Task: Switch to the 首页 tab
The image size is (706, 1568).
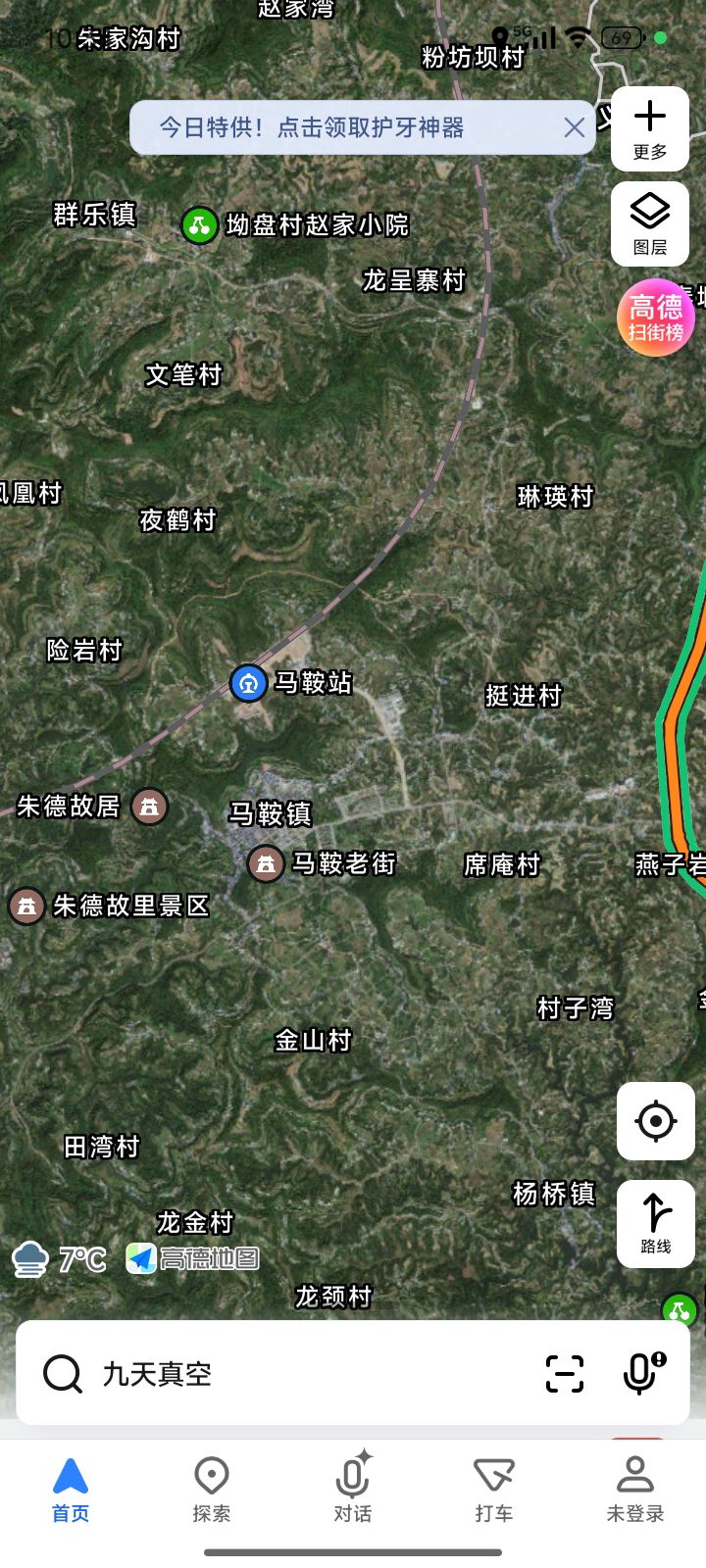Action: point(71,1490)
